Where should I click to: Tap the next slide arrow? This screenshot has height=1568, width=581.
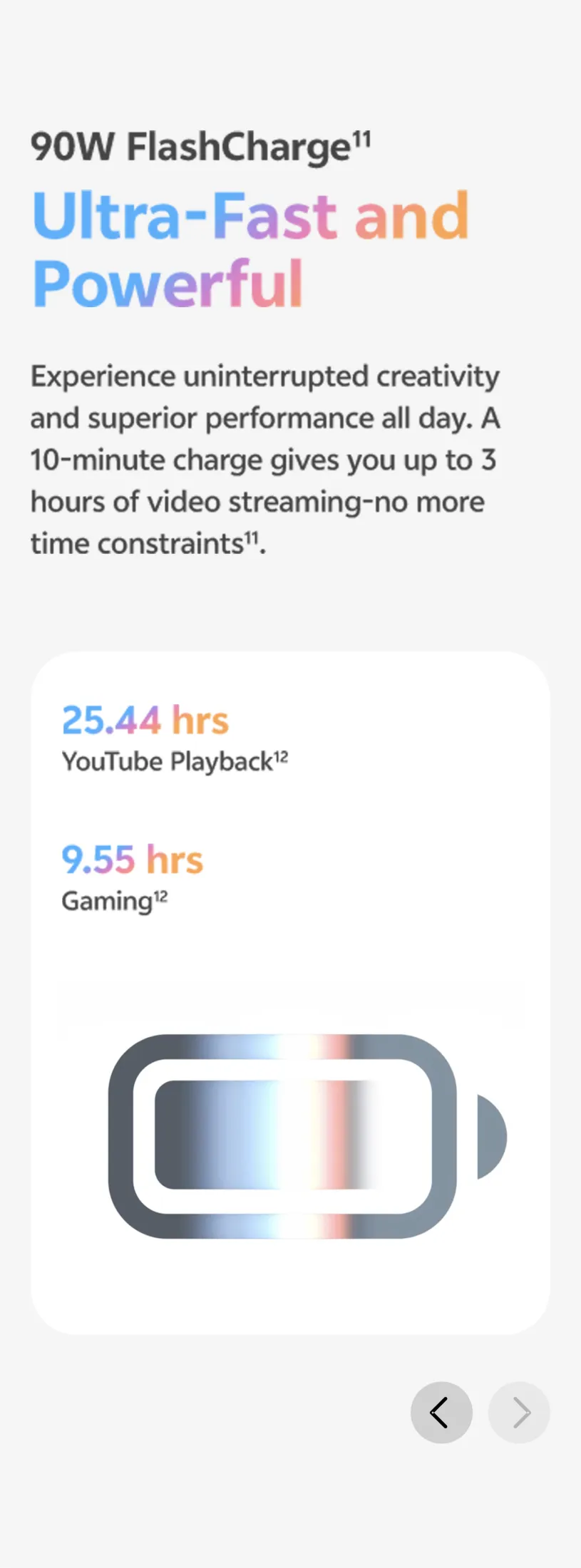519,1413
